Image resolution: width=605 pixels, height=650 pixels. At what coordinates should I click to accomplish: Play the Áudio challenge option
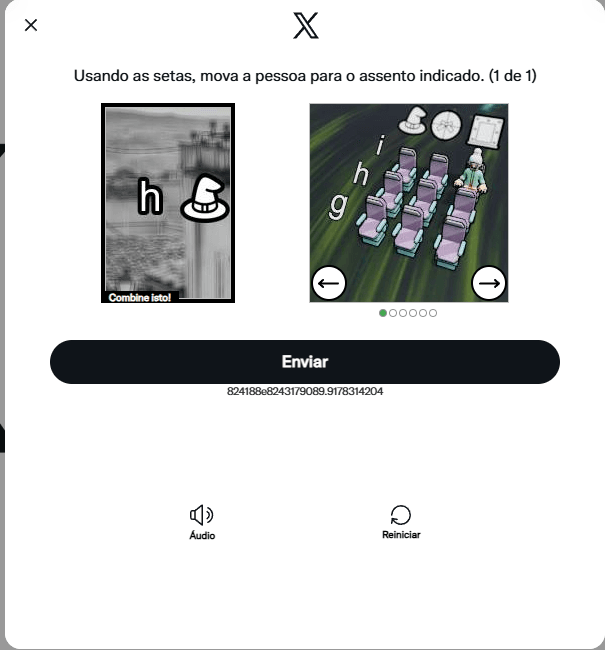(x=202, y=521)
